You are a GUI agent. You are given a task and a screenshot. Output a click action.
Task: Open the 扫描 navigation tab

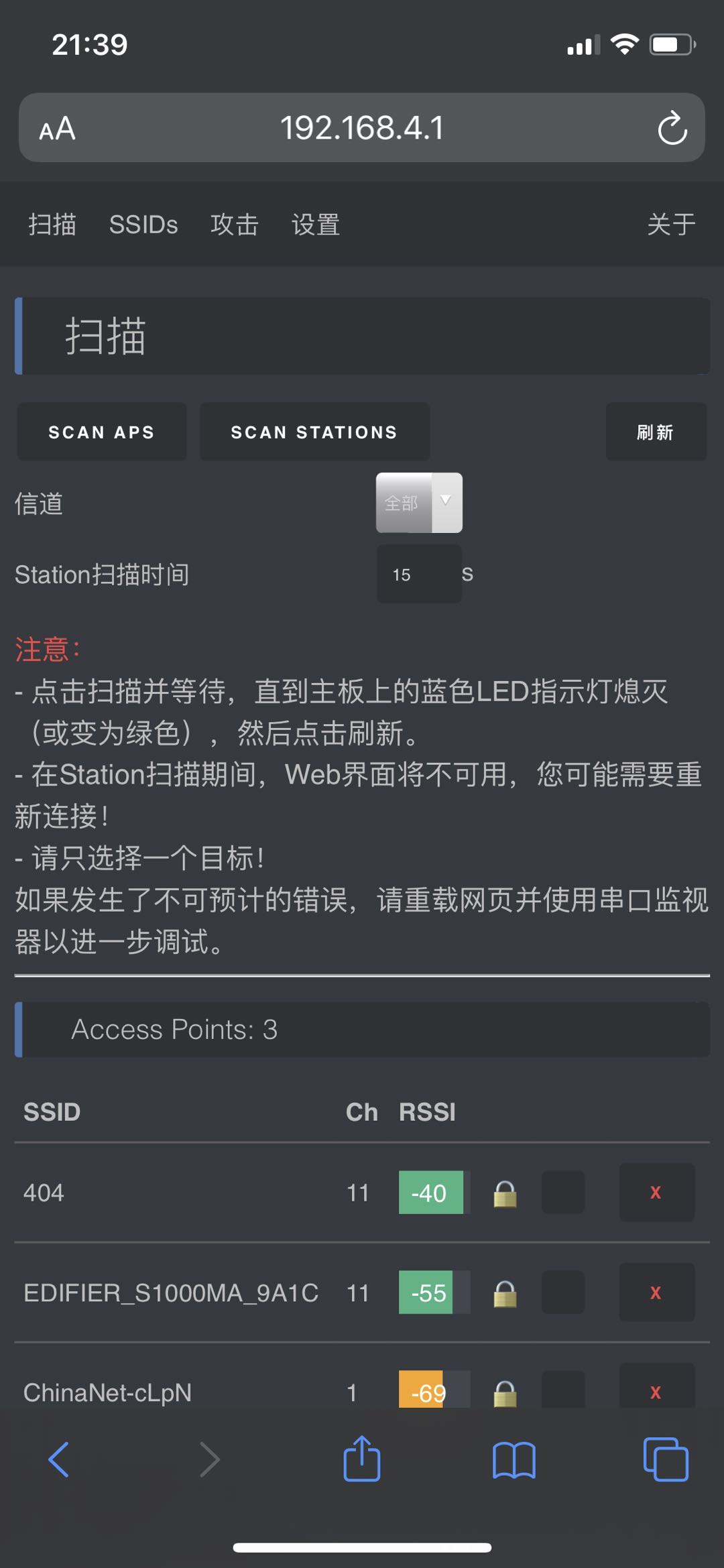(x=52, y=225)
